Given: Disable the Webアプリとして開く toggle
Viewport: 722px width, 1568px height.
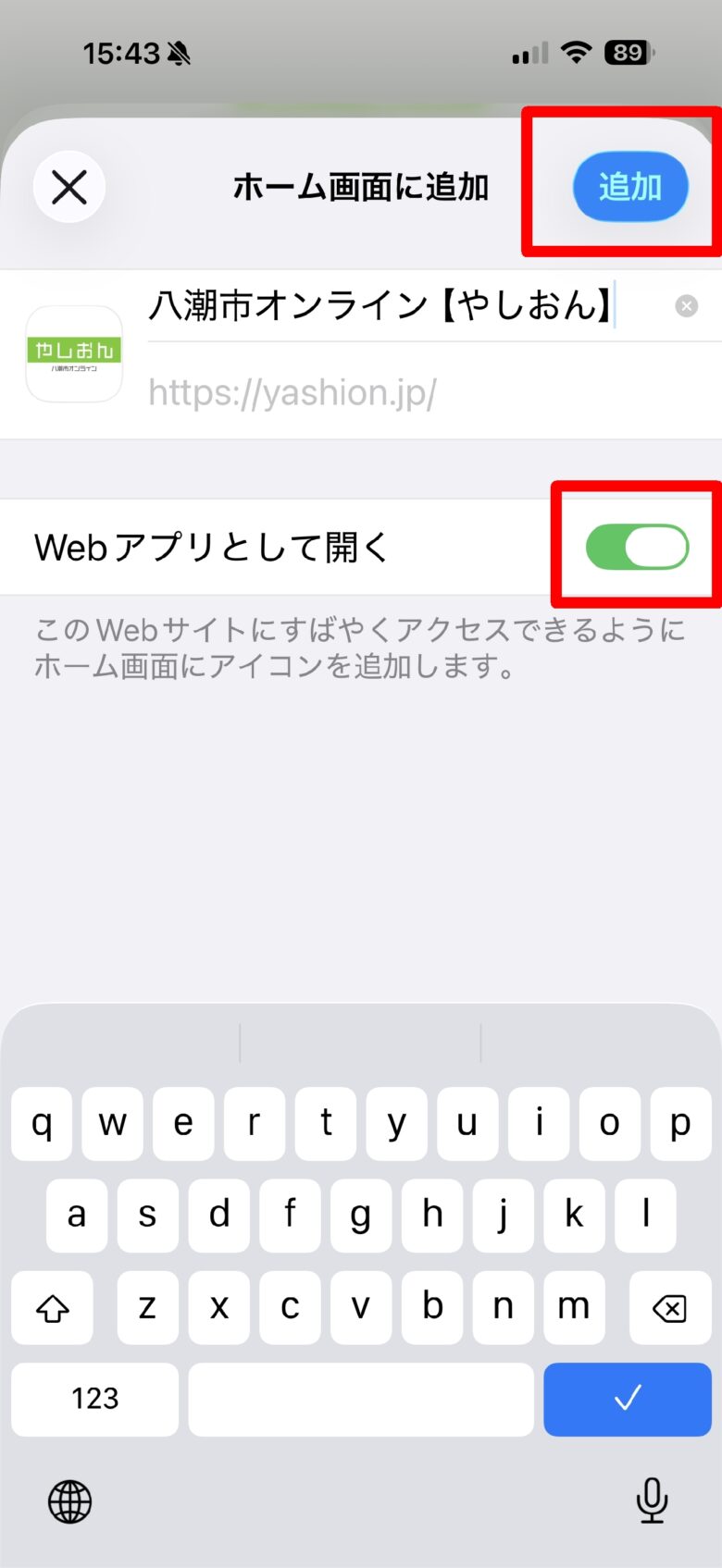Looking at the screenshot, I should coord(635,547).
